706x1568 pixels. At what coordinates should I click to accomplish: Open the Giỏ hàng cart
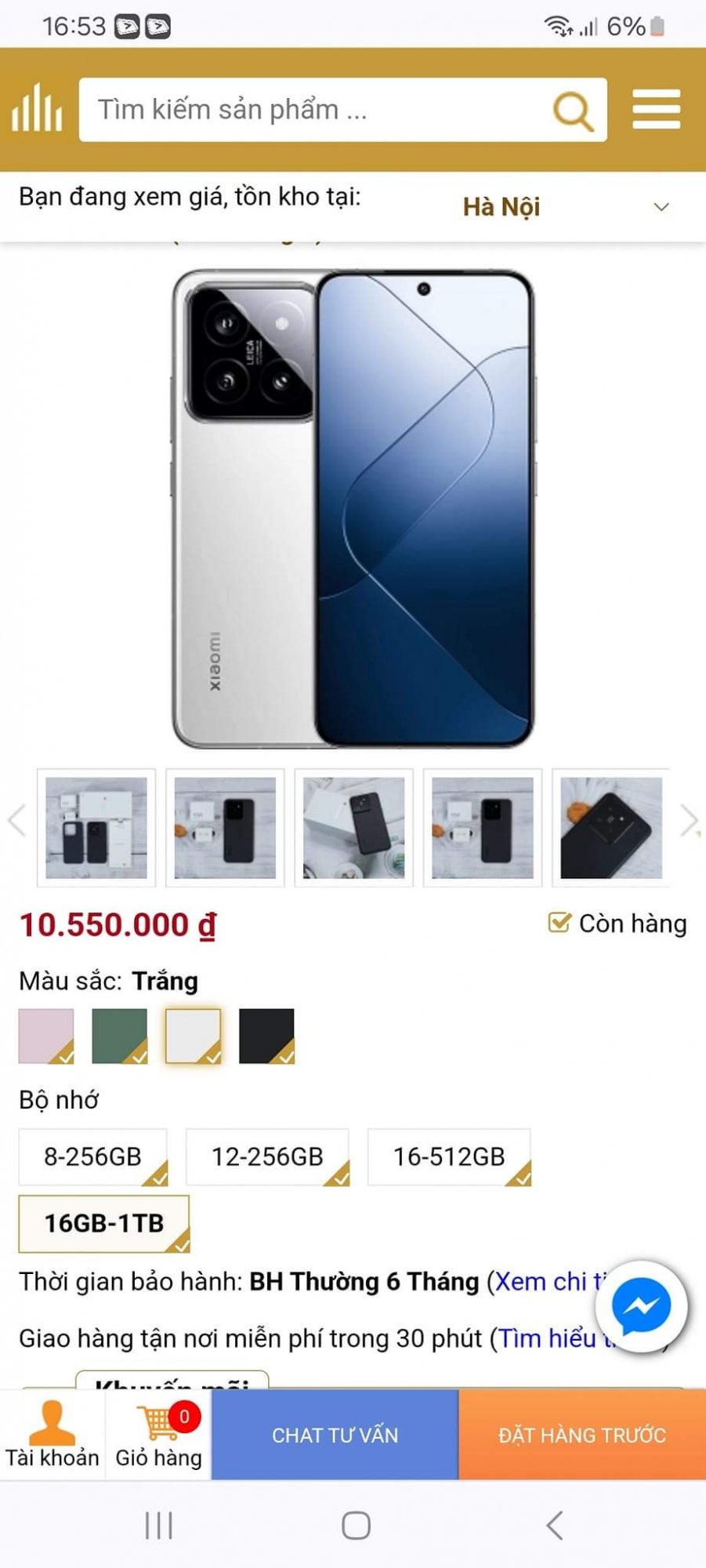(158, 1436)
